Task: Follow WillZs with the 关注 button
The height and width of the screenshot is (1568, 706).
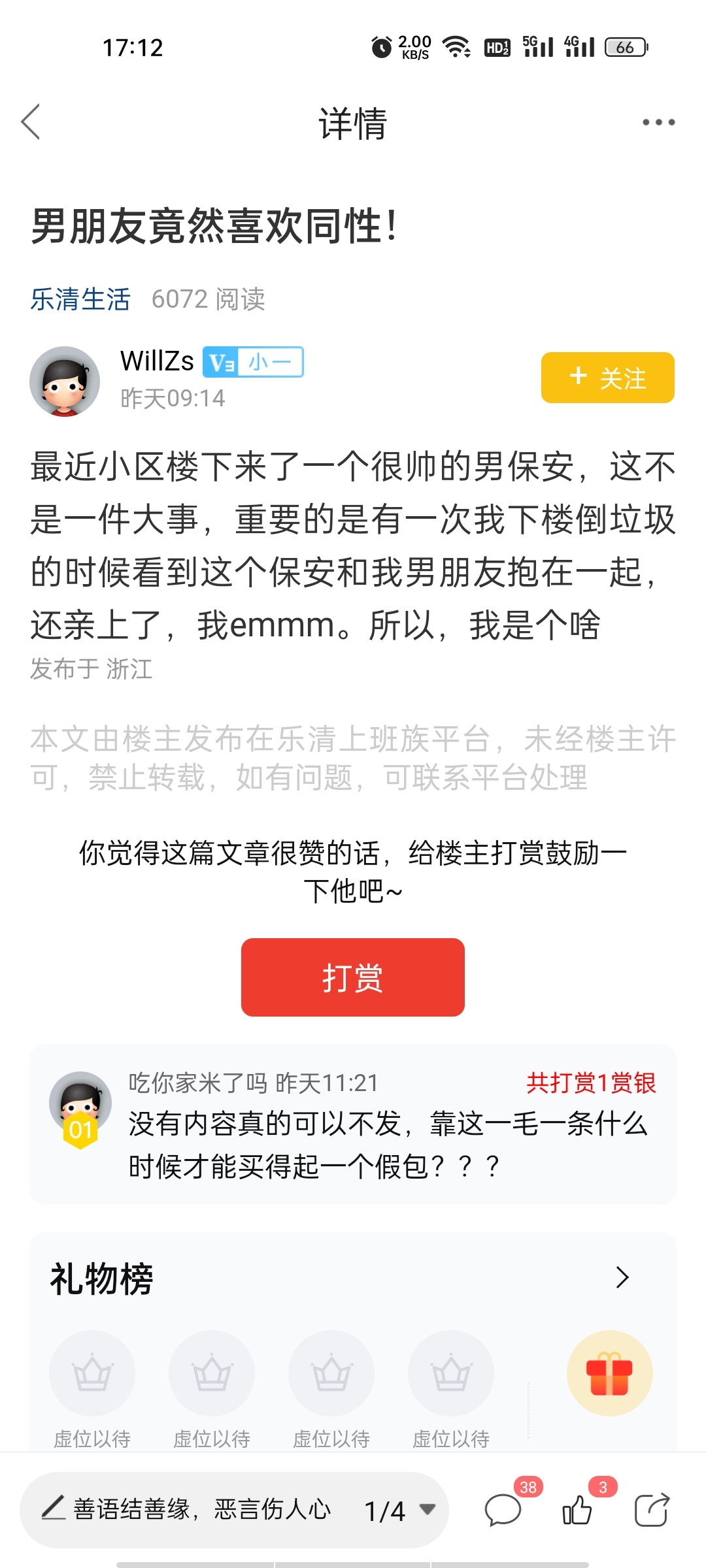Action: click(x=607, y=378)
